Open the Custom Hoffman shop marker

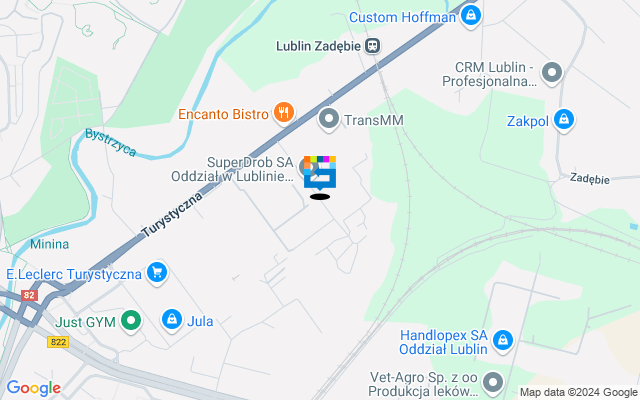pos(471,16)
